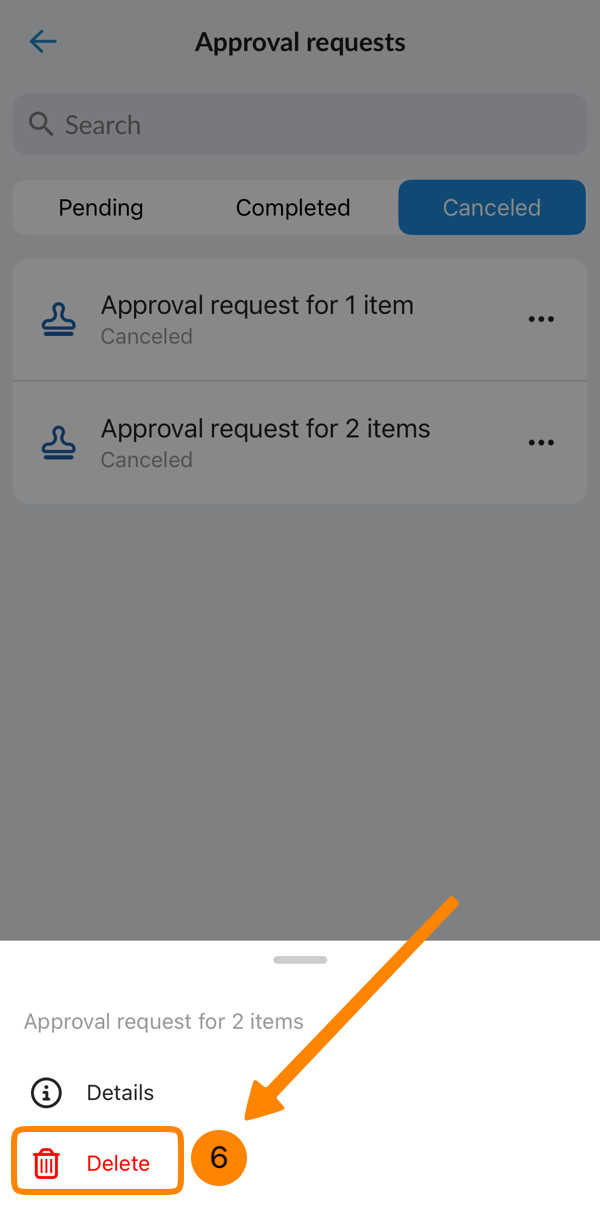The image size is (600, 1208).
Task: Go back using the arrow icon
Action: pyautogui.click(x=43, y=42)
